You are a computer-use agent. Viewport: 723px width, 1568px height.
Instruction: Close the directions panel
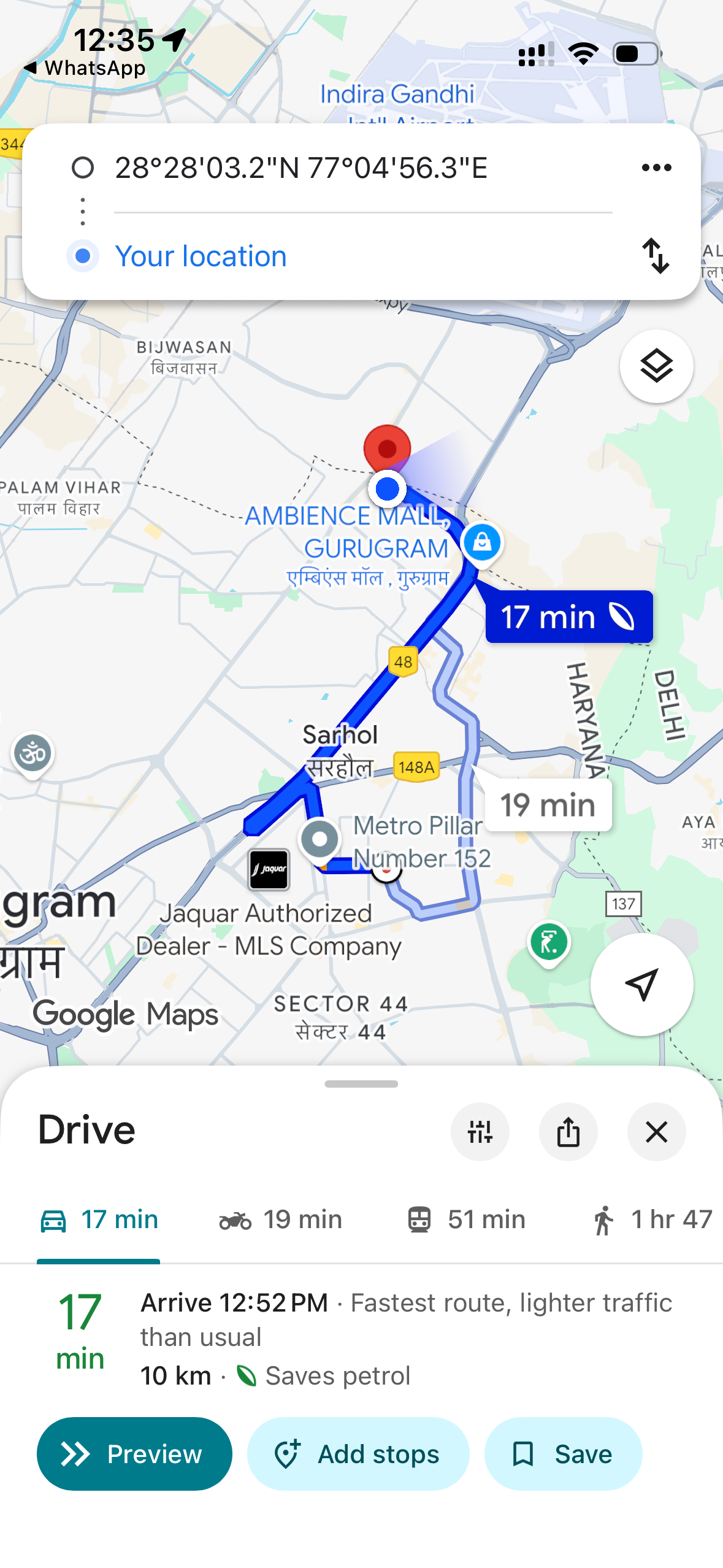(x=656, y=1132)
